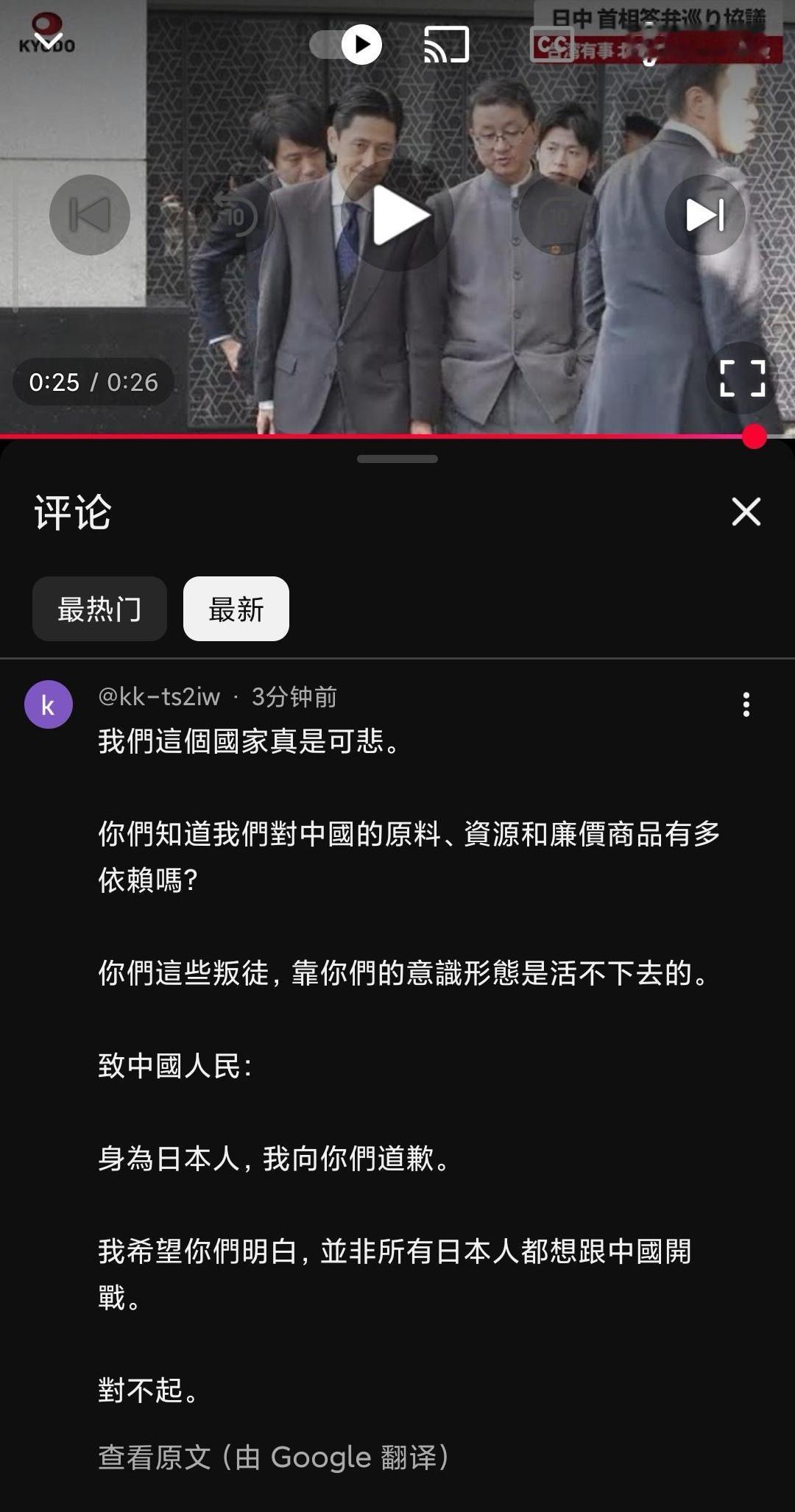Open the comment options three-dot menu
795x1512 pixels.
[746, 704]
